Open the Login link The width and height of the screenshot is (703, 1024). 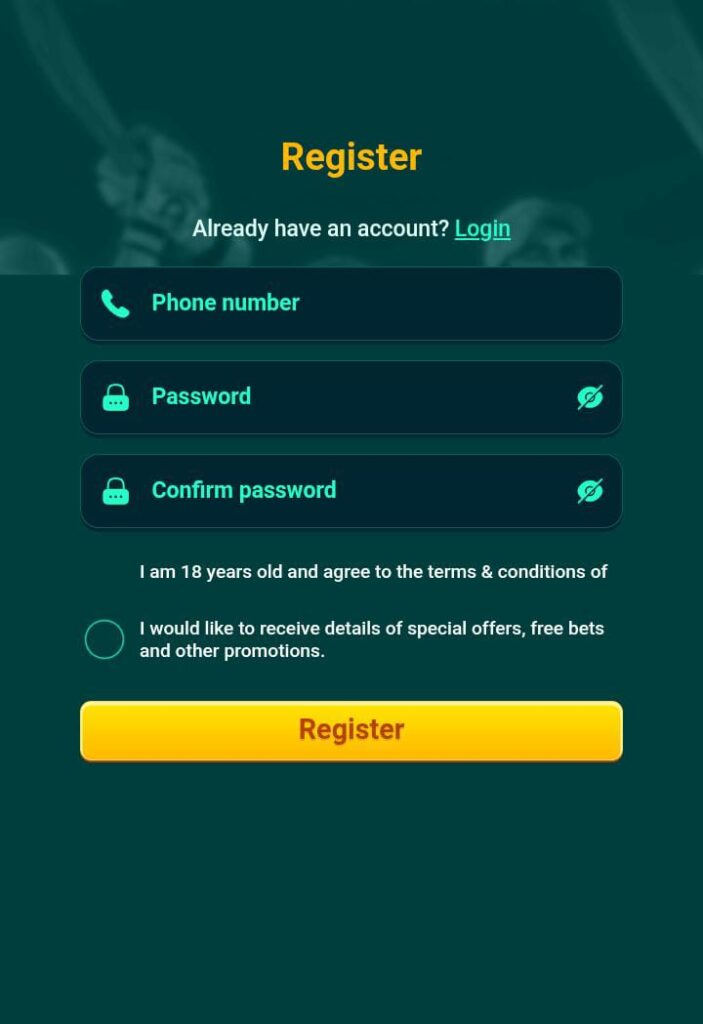[482, 229]
